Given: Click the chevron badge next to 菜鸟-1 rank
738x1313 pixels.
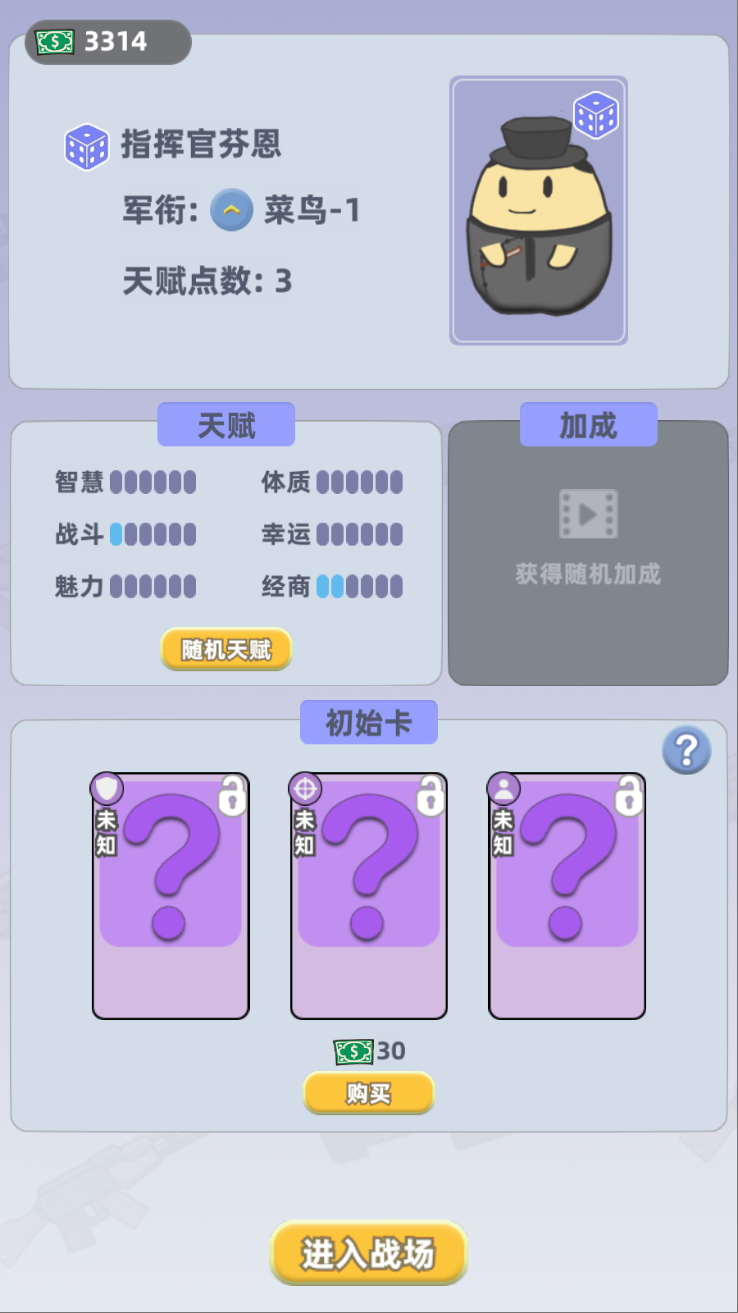Looking at the screenshot, I should [x=230, y=211].
